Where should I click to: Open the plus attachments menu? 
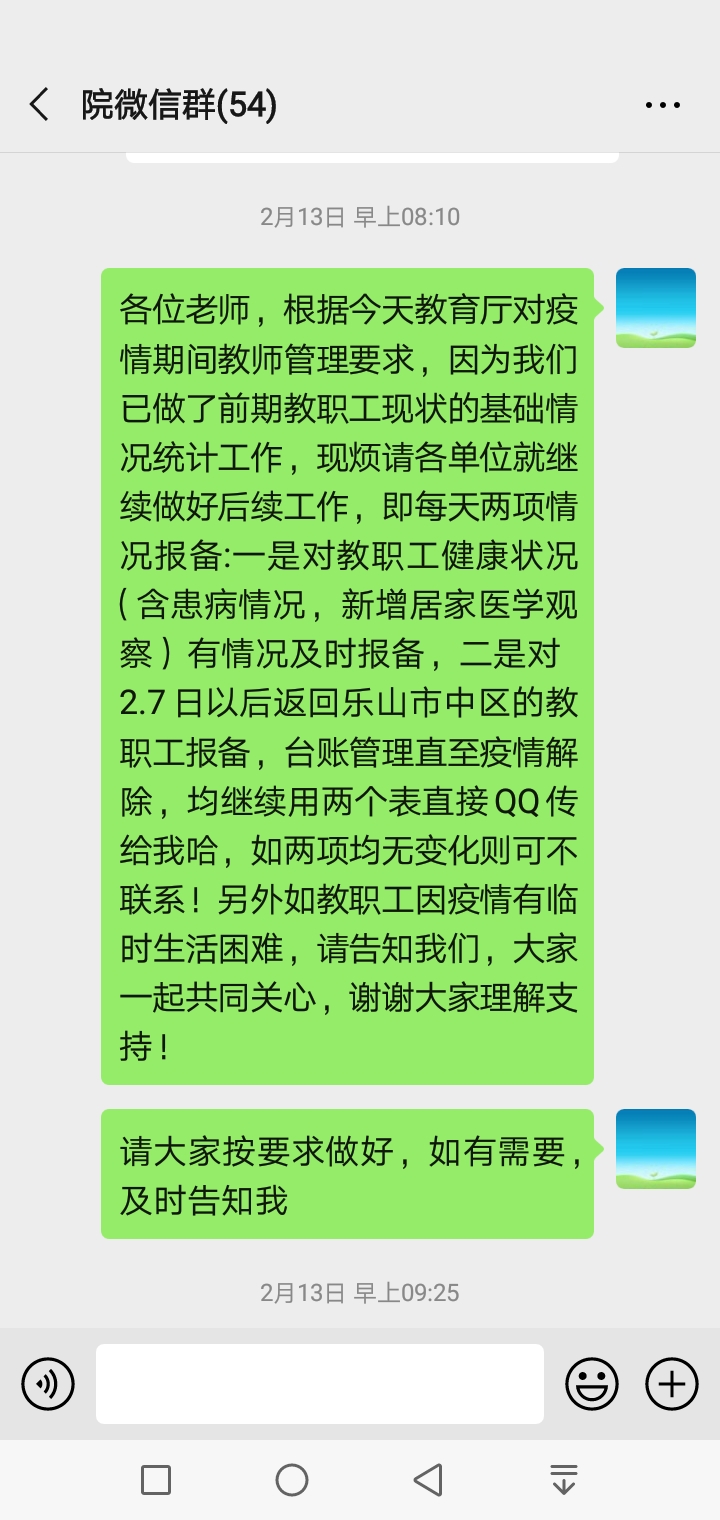click(x=672, y=1384)
